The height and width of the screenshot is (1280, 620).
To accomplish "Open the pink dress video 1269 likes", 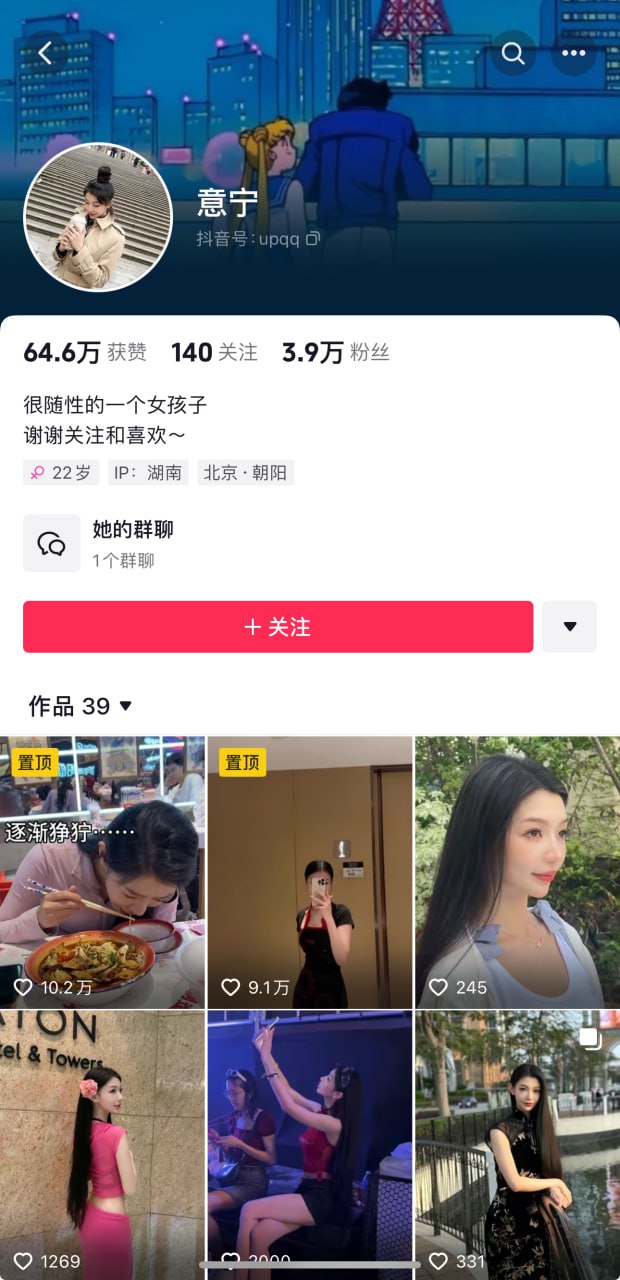I will pos(102,1140).
